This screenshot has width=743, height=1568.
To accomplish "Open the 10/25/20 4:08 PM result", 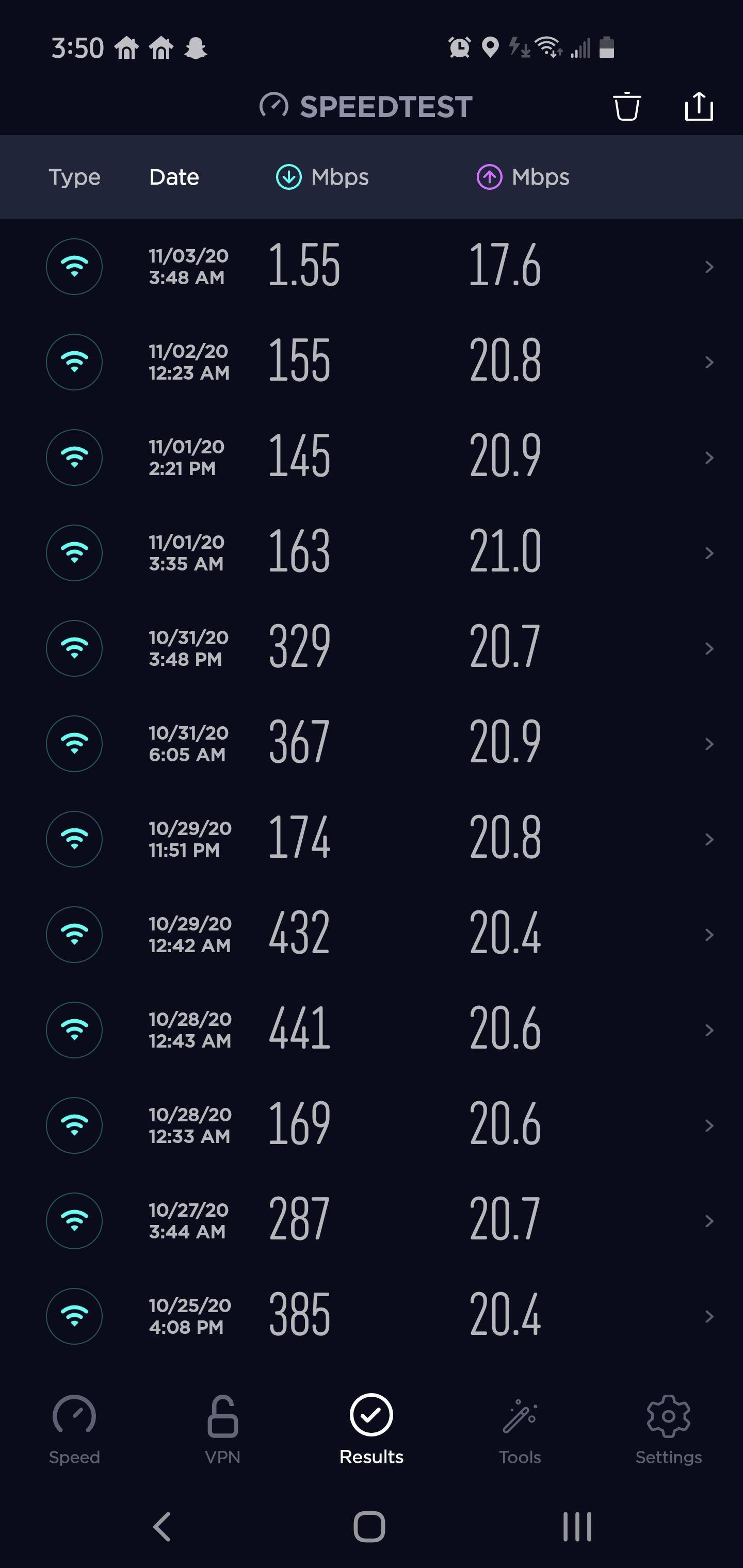I will click(372, 1316).
